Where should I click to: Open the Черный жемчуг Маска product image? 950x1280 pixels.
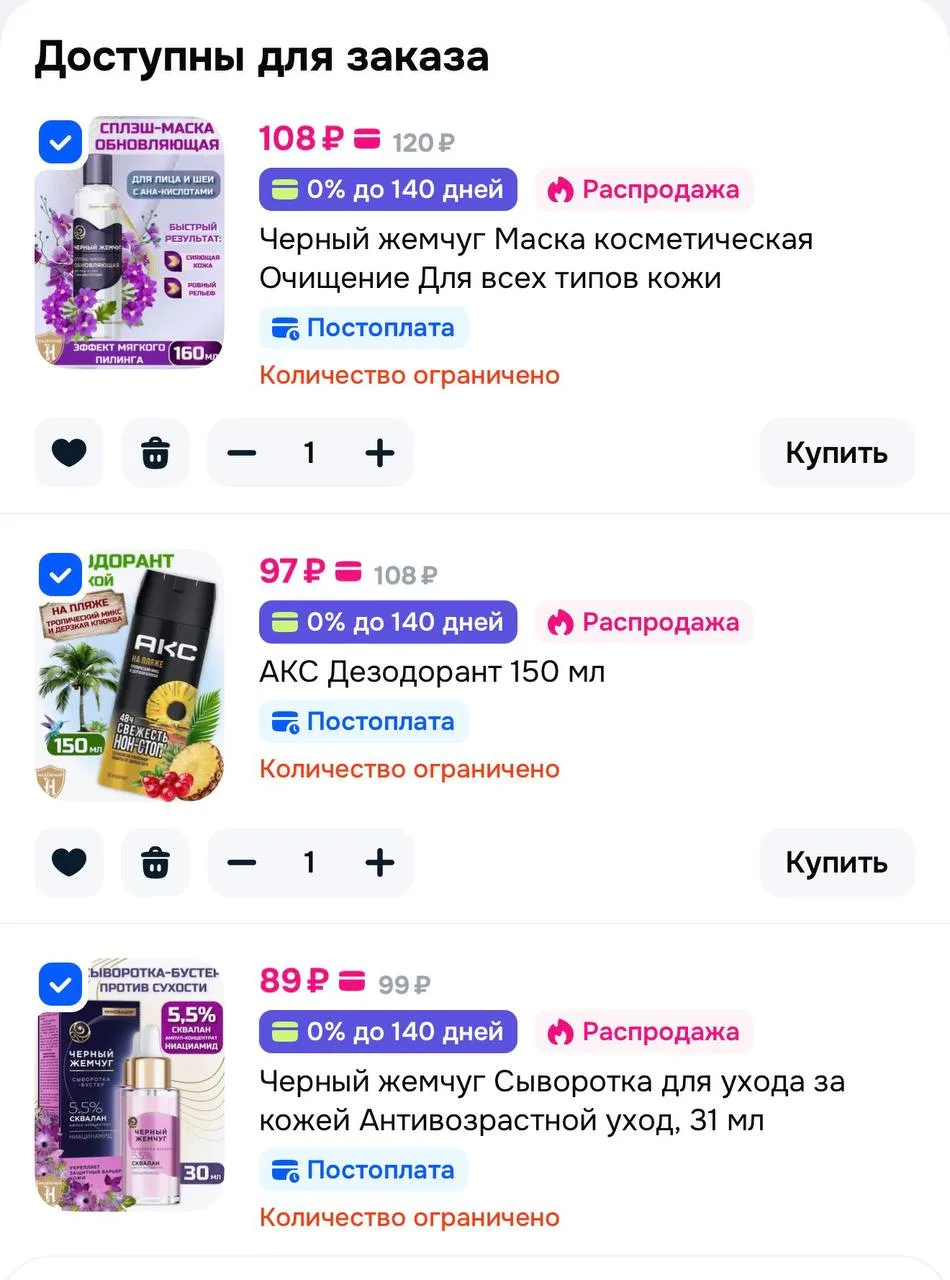coord(130,242)
